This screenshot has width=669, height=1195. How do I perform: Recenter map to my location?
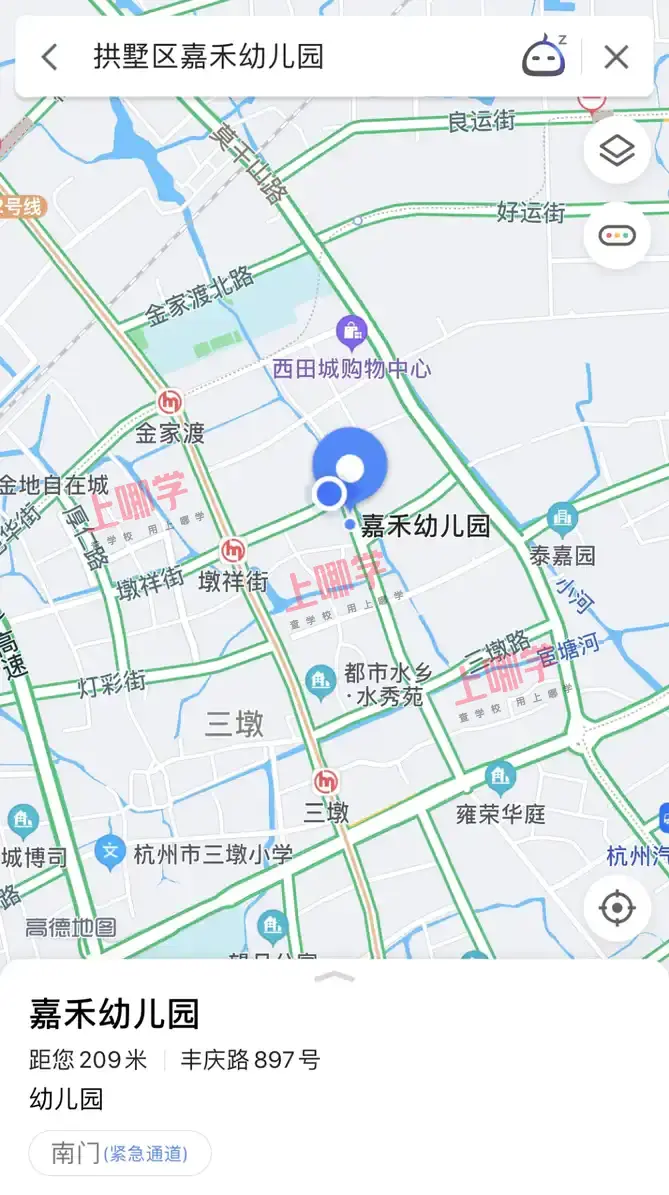click(617, 908)
